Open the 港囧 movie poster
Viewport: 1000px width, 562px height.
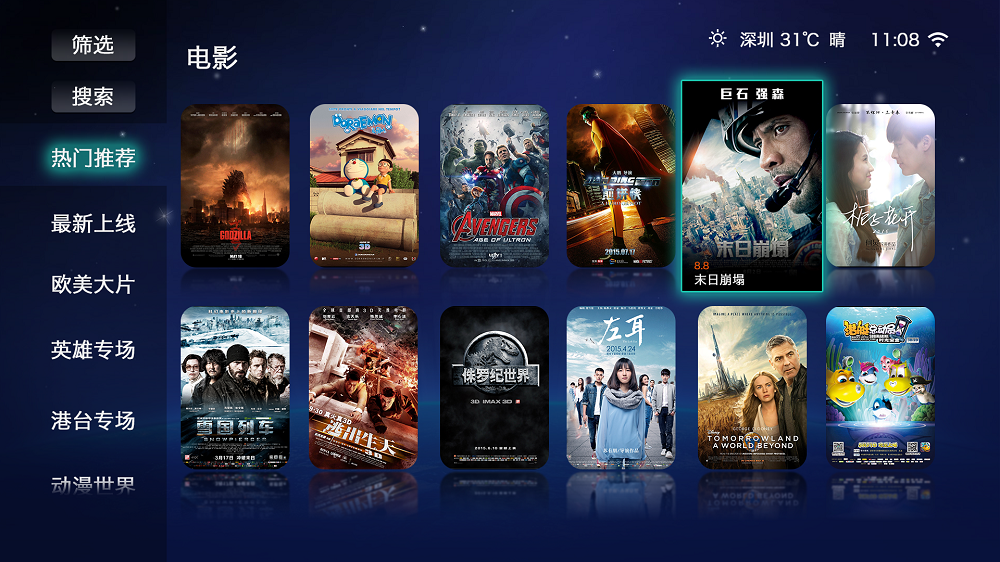(x=364, y=387)
